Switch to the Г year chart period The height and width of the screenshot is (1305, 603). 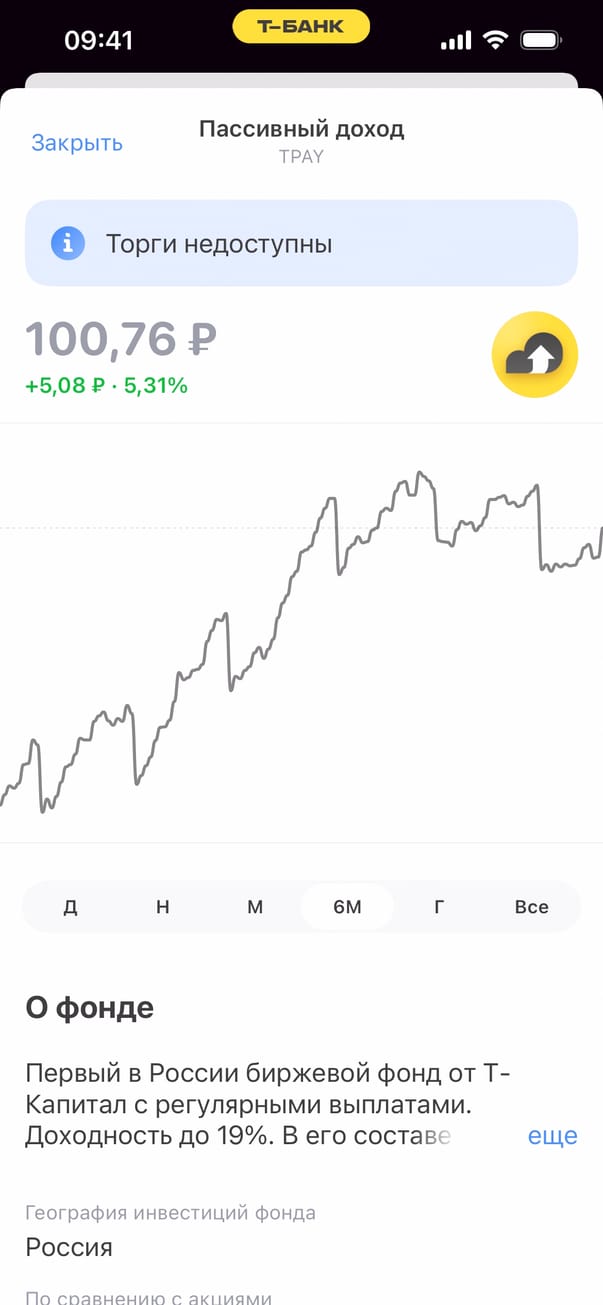pos(439,907)
